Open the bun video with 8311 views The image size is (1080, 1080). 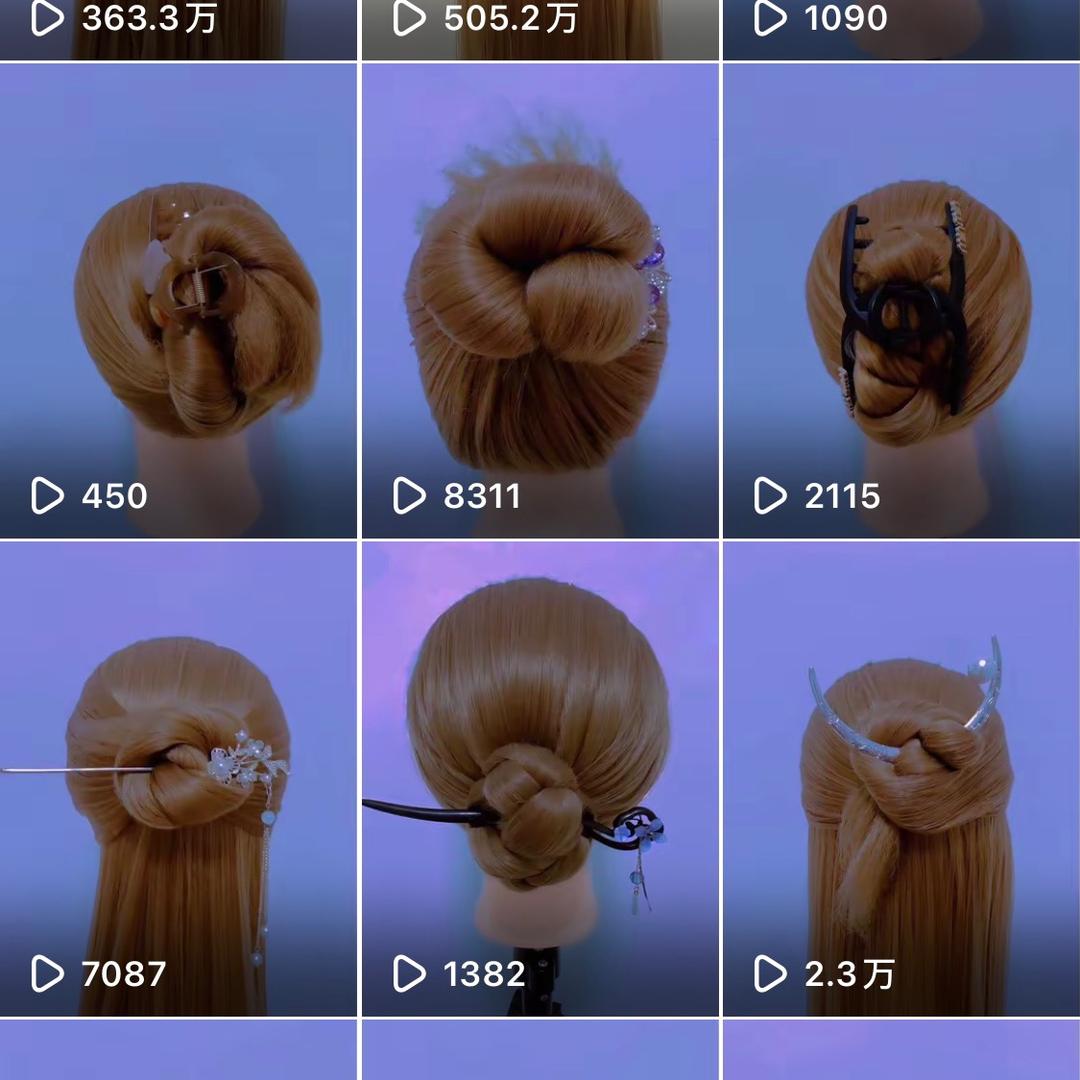point(540,300)
